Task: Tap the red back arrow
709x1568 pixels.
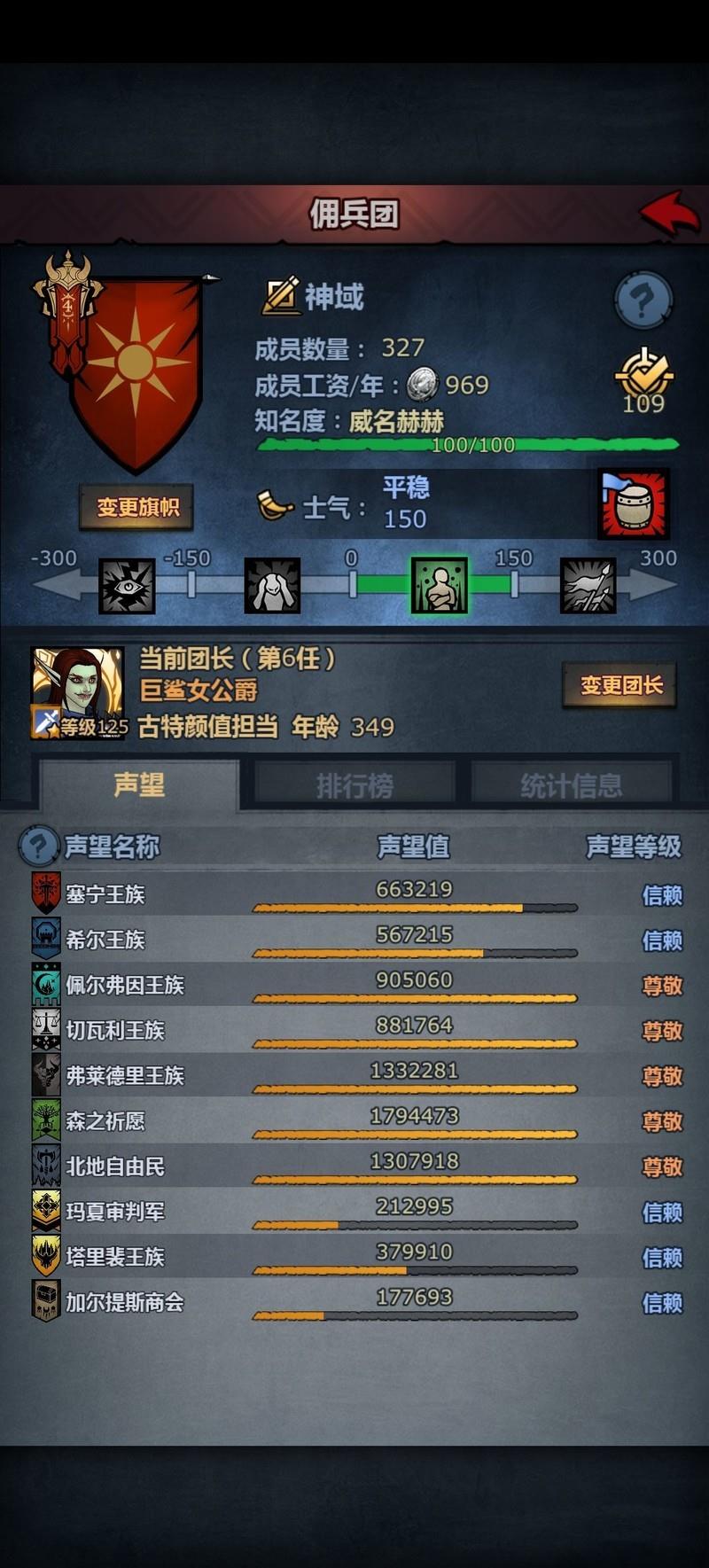Action: (x=669, y=213)
